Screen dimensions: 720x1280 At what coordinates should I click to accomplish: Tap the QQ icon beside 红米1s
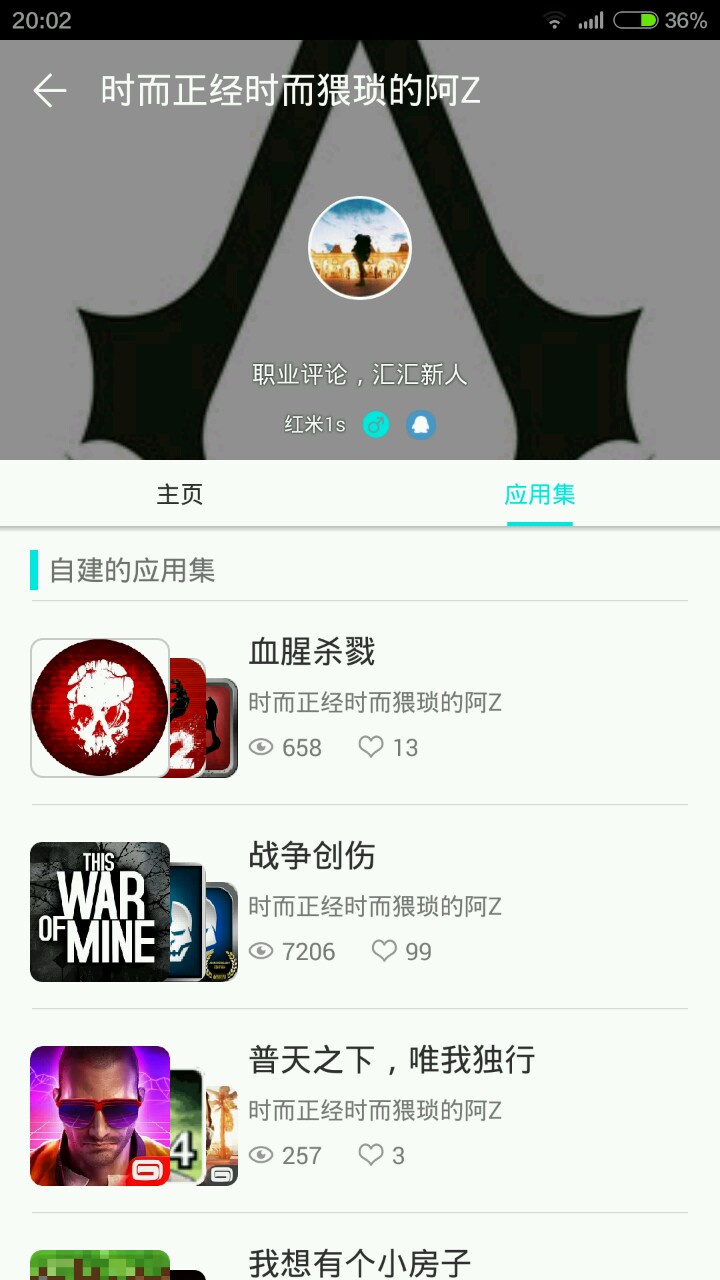pyautogui.click(x=421, y=425)
